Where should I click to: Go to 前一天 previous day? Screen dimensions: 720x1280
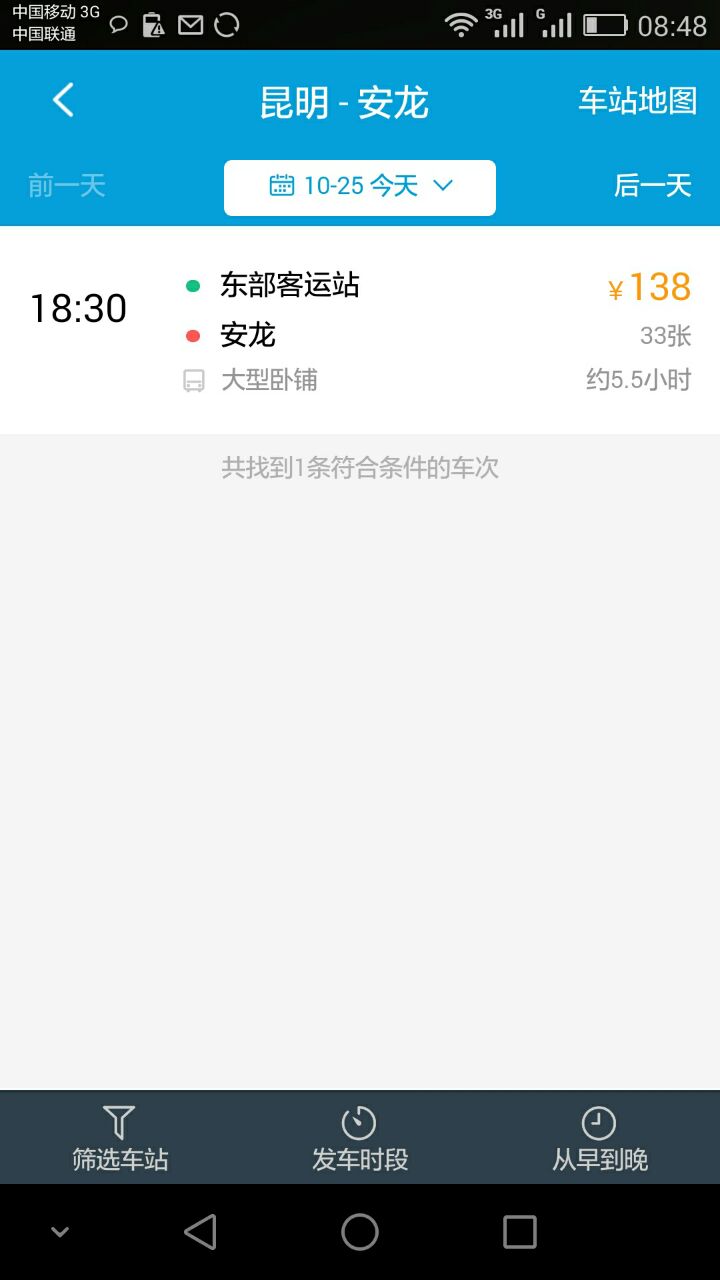tap(67, 186)
